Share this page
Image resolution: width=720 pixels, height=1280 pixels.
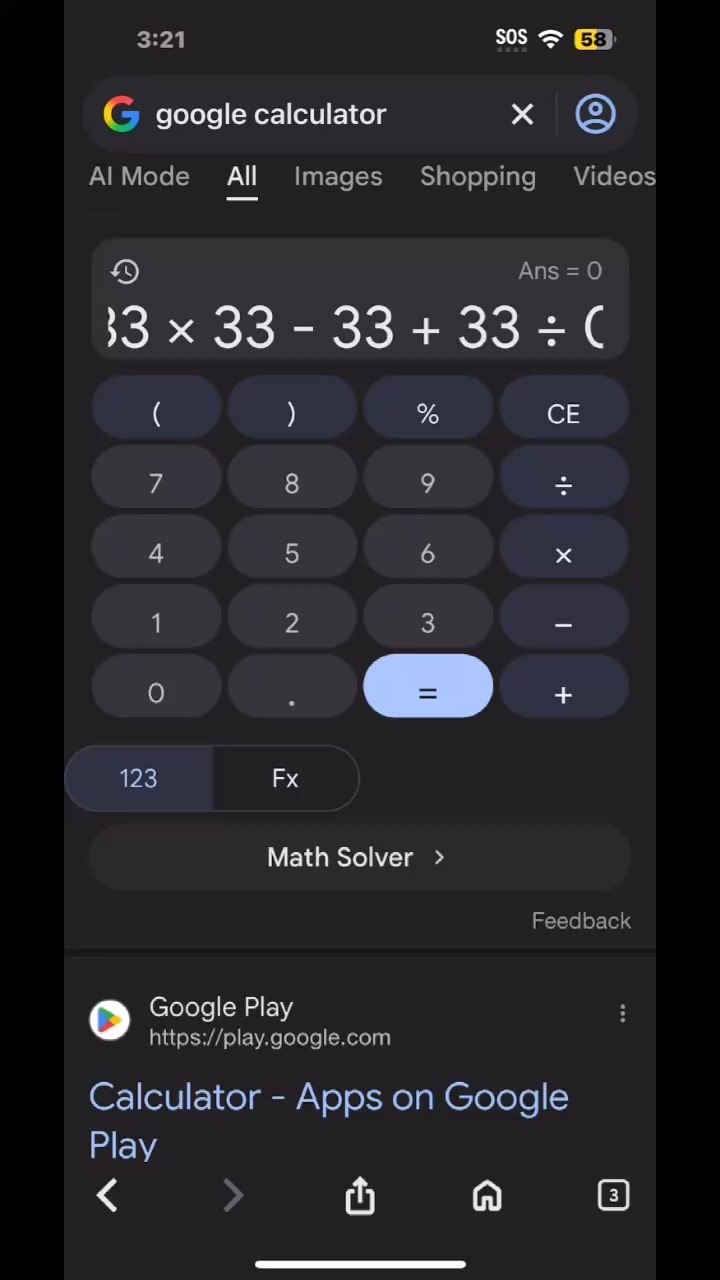point(360,1195)
